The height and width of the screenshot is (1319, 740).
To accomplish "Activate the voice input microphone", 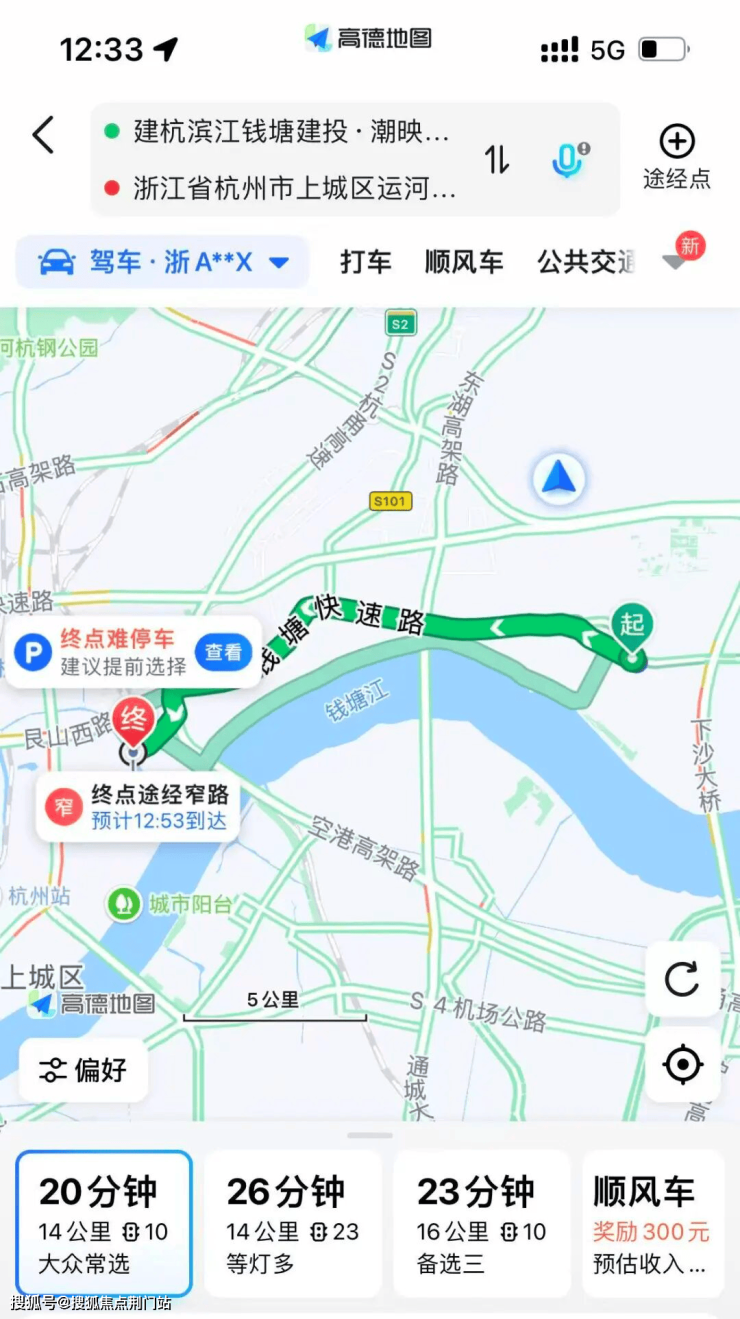I will [568, 160].
